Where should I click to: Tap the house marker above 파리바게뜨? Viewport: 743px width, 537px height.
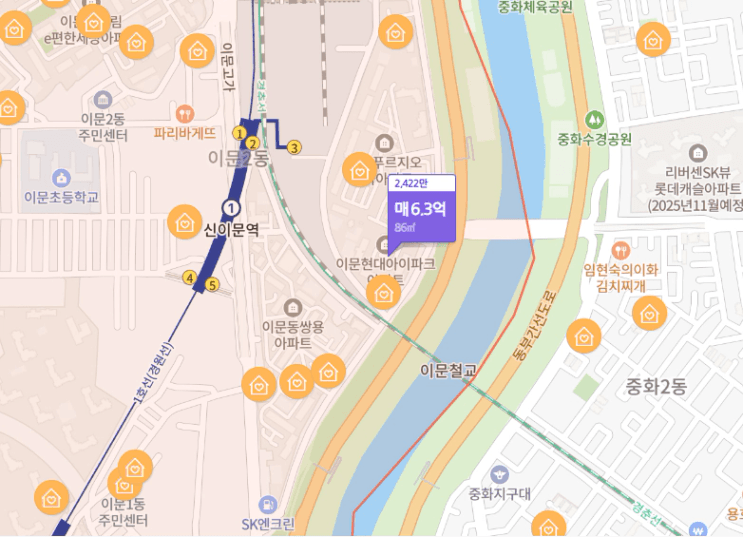[197, 50]
